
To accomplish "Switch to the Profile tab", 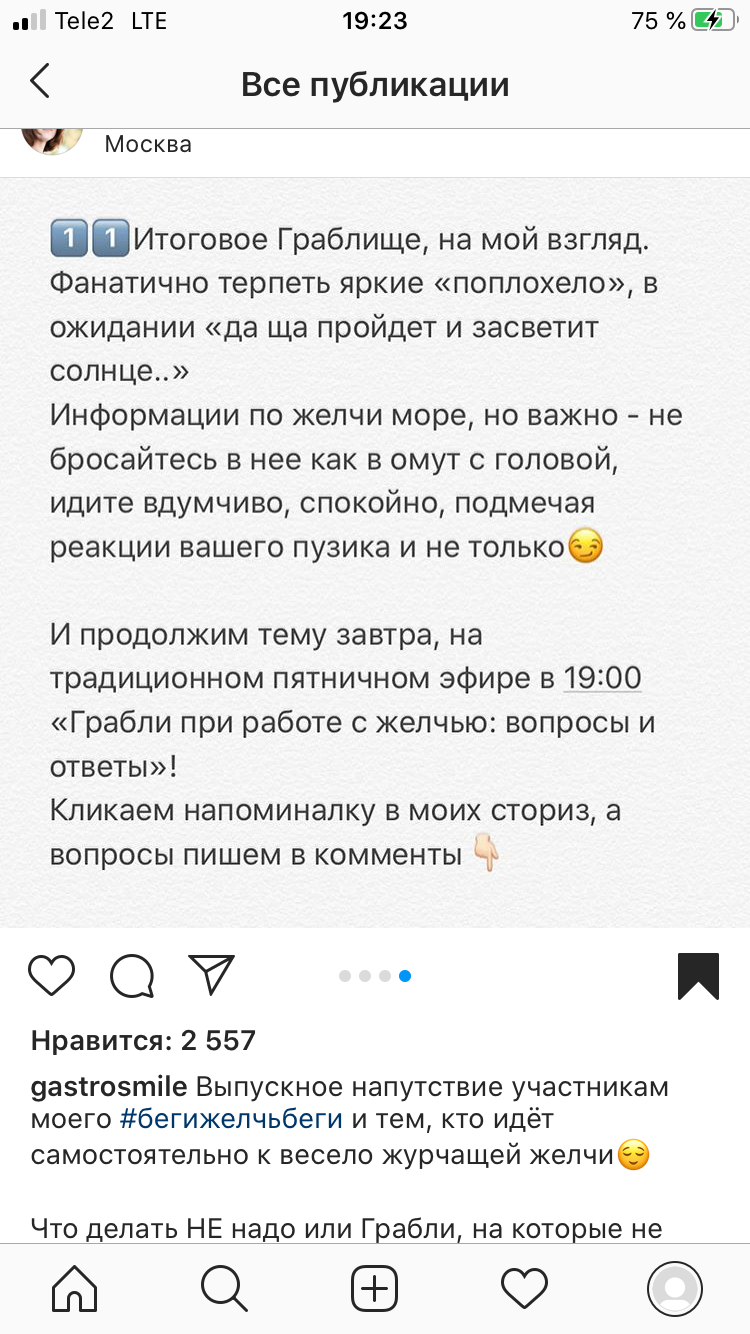I will pos(675,1286).
